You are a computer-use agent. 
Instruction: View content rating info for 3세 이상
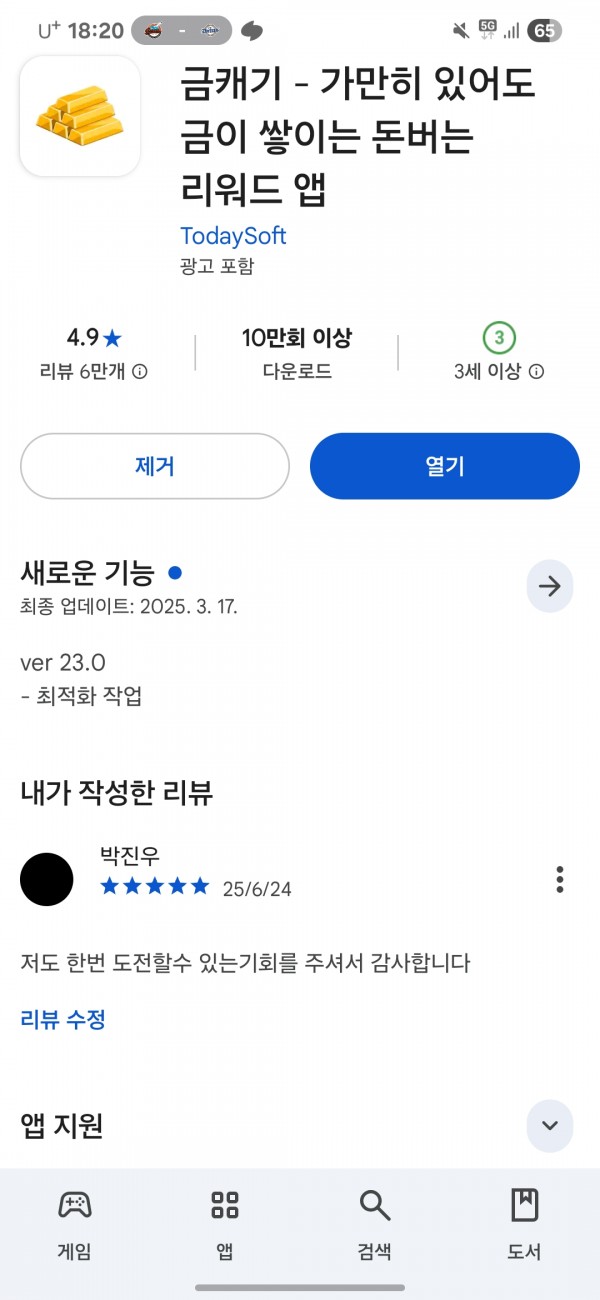[537, 372]
